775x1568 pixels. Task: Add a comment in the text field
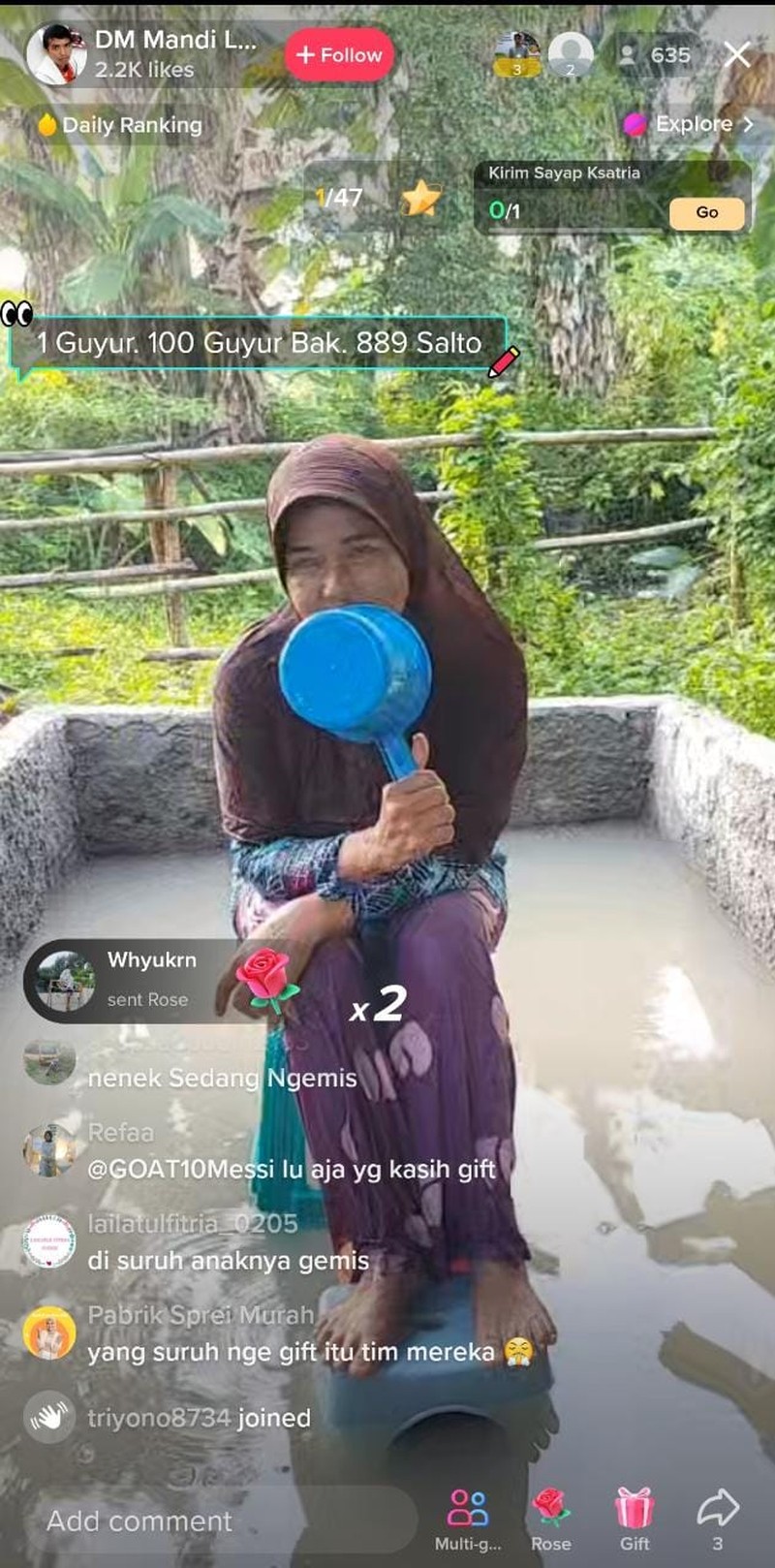coord(220,1521)
